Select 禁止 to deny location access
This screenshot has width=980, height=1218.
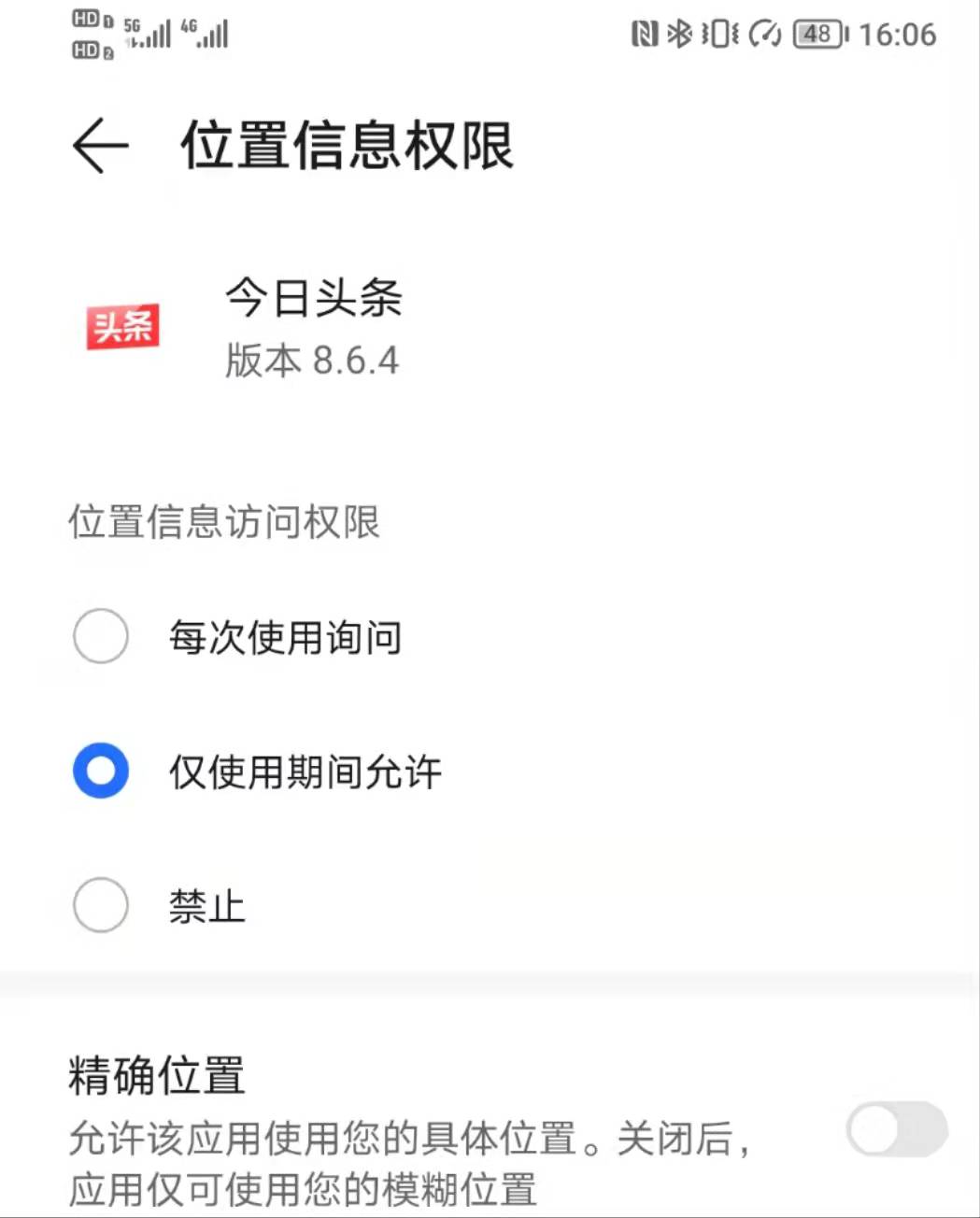point(101,903)
